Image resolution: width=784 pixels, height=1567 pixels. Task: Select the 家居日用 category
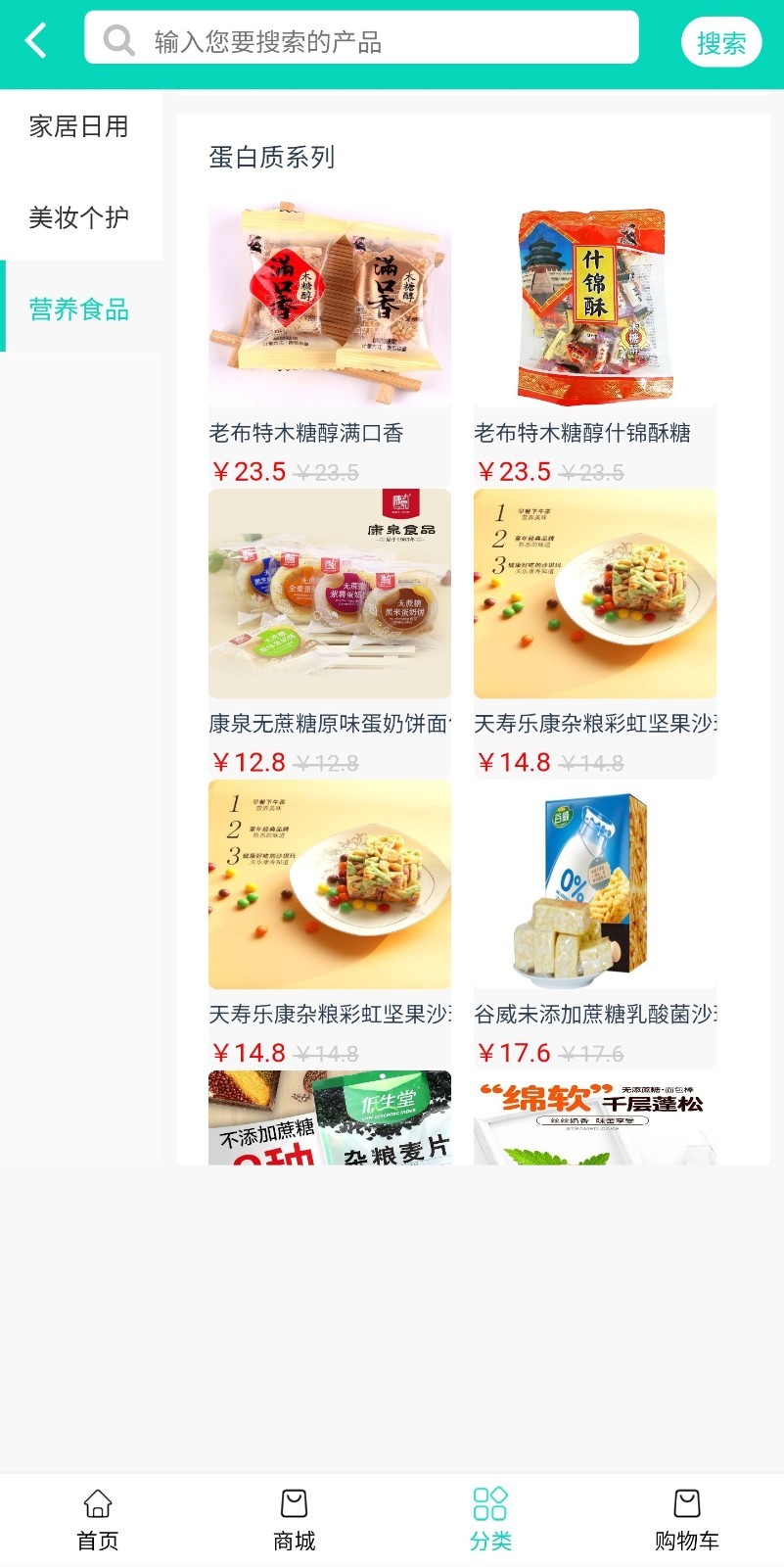(79, 126)
